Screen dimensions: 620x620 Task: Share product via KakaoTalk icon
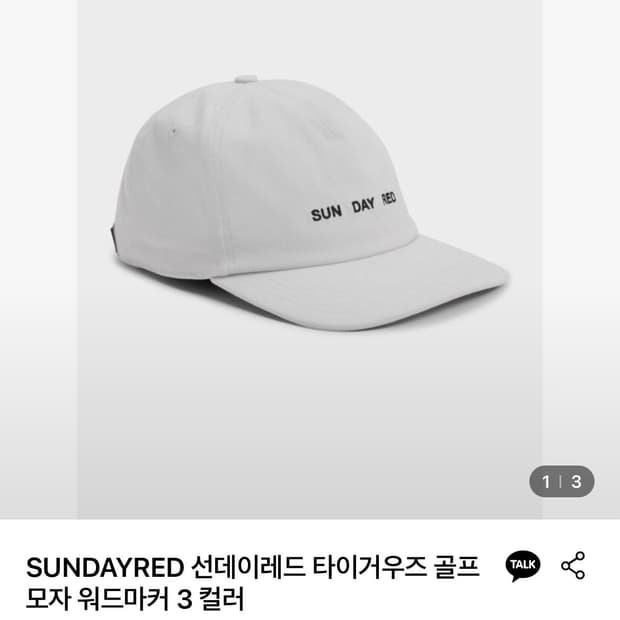pyautogui.click(x=523, y=566)
